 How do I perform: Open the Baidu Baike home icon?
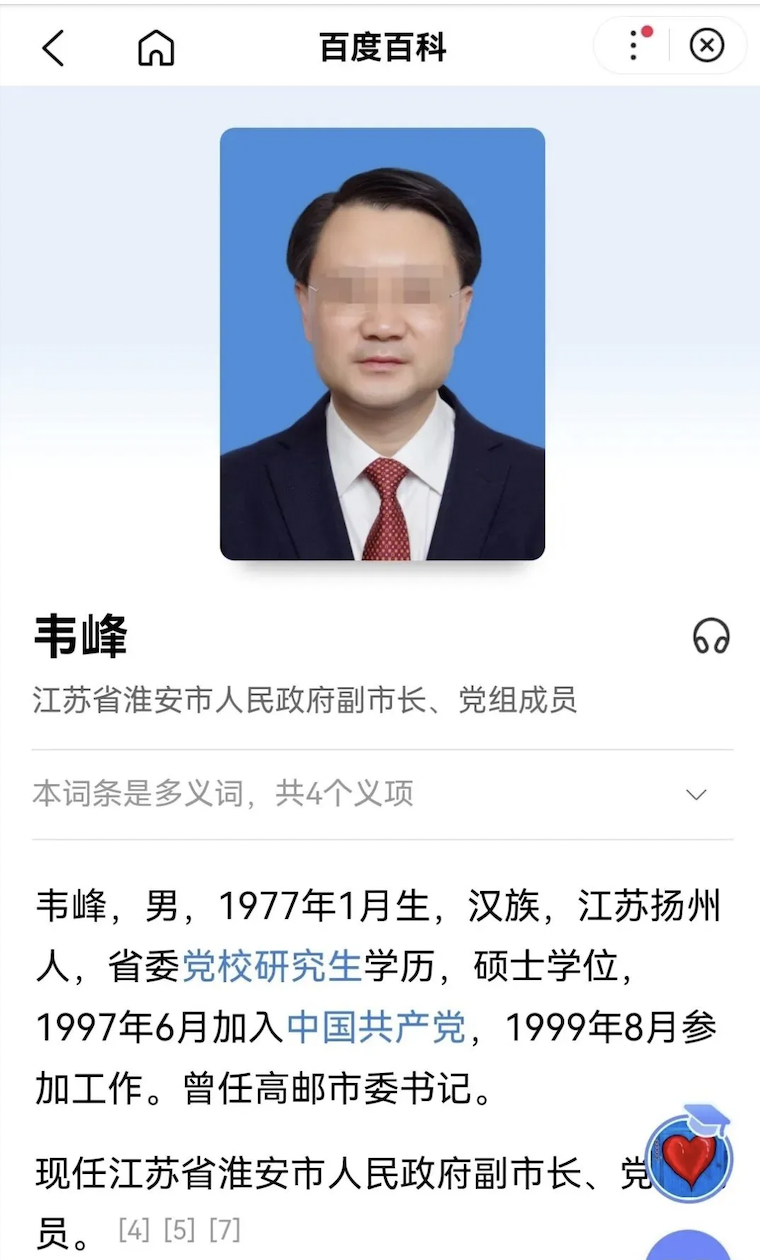(156, 47)
